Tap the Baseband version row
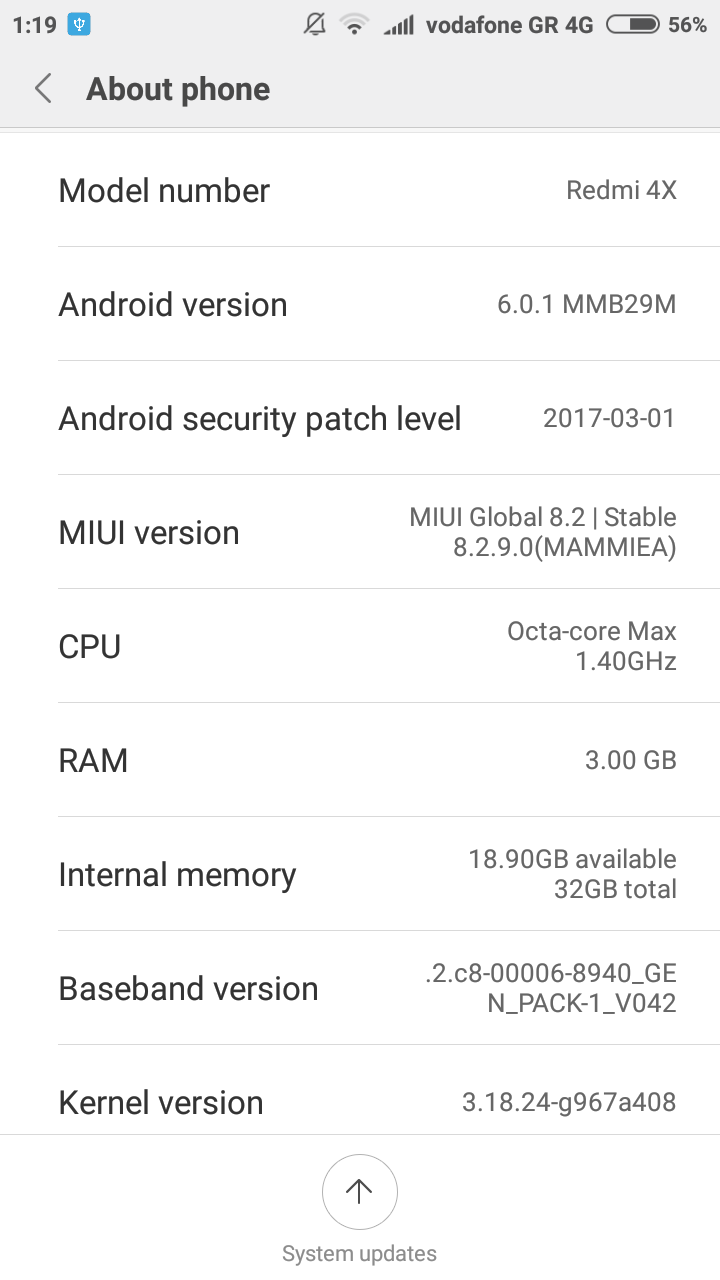 pos(360,988)
